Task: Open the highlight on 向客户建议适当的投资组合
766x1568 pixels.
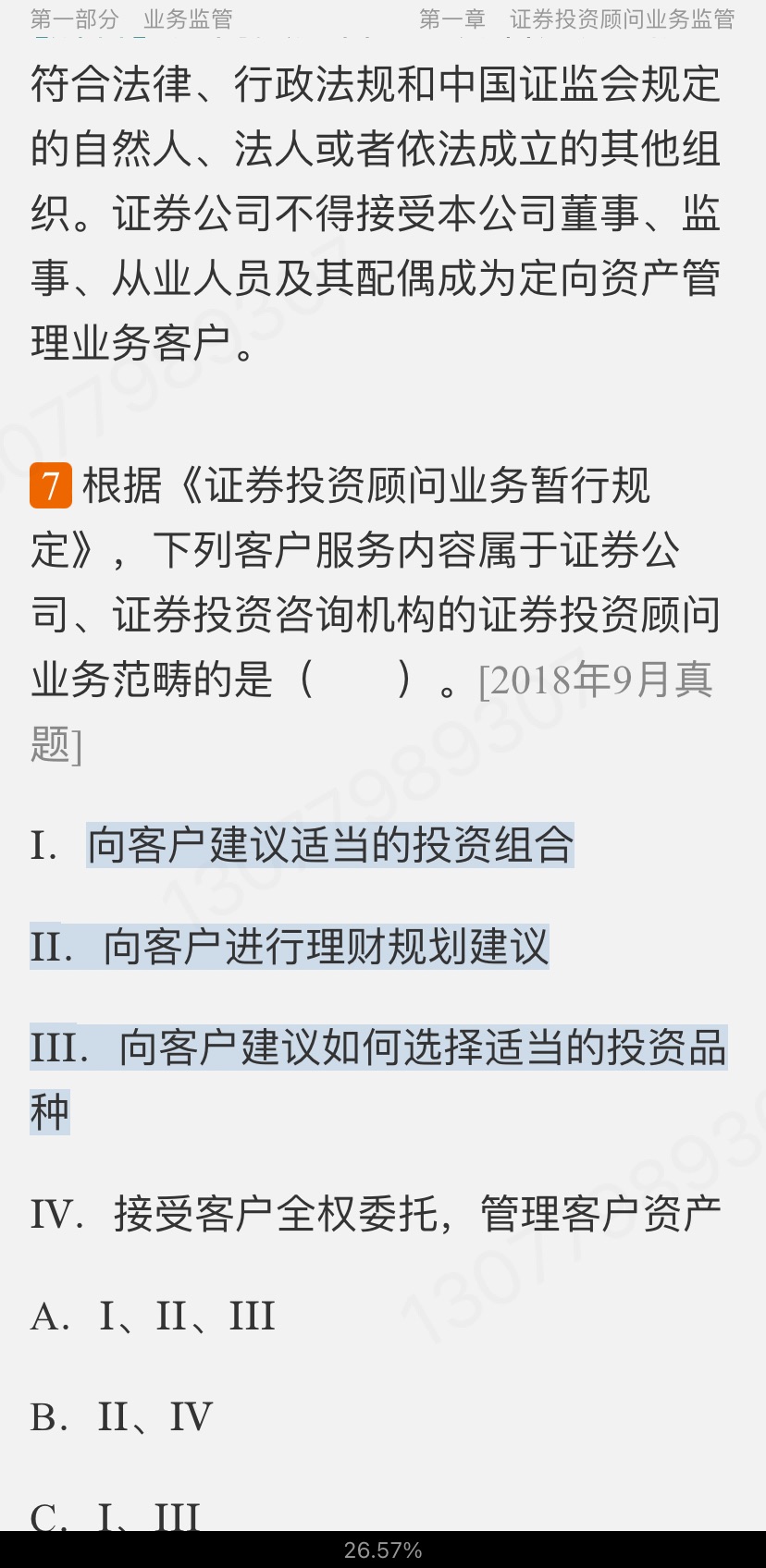Action: 330,846
